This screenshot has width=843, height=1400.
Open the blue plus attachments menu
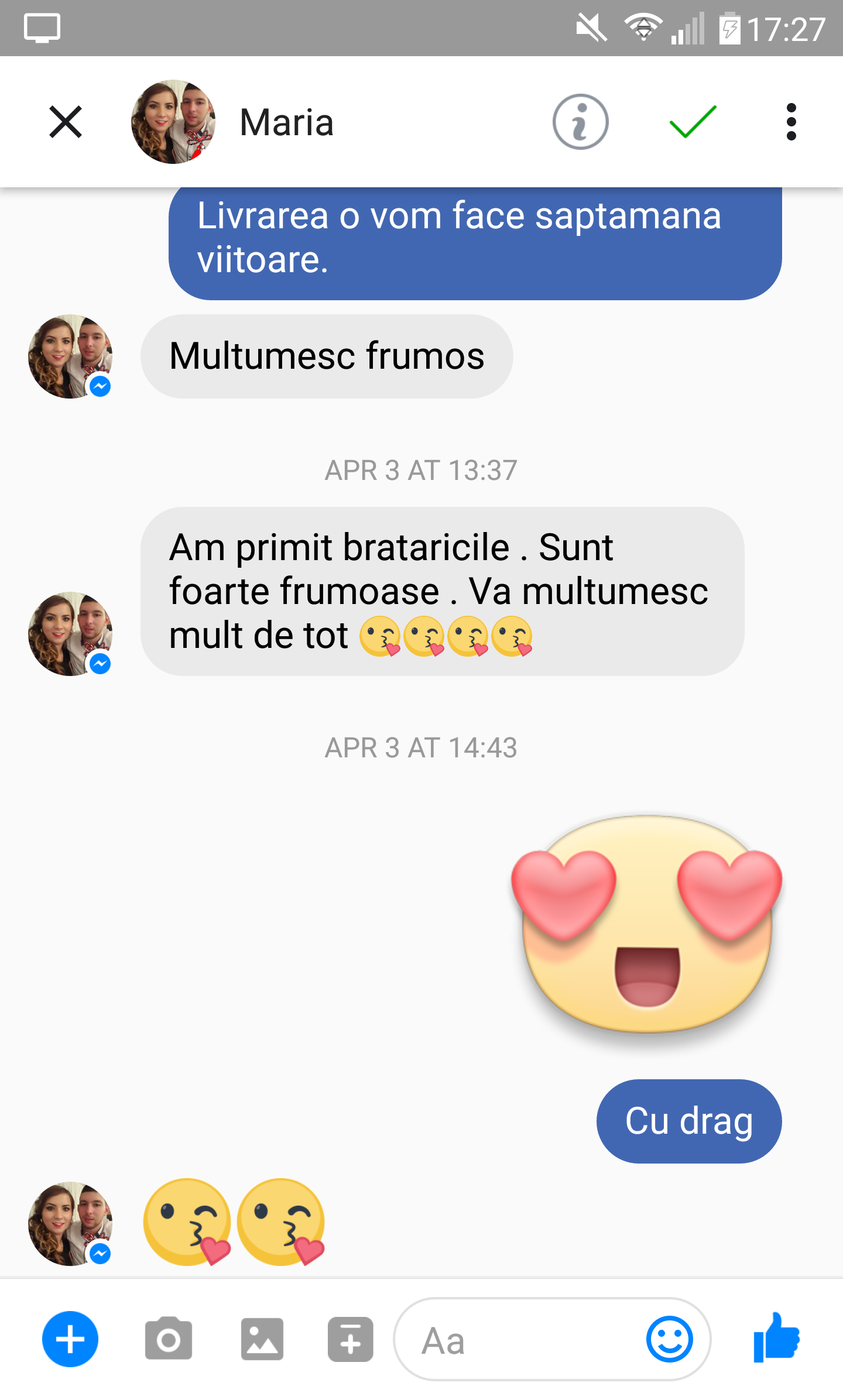tap(70, 1339)
